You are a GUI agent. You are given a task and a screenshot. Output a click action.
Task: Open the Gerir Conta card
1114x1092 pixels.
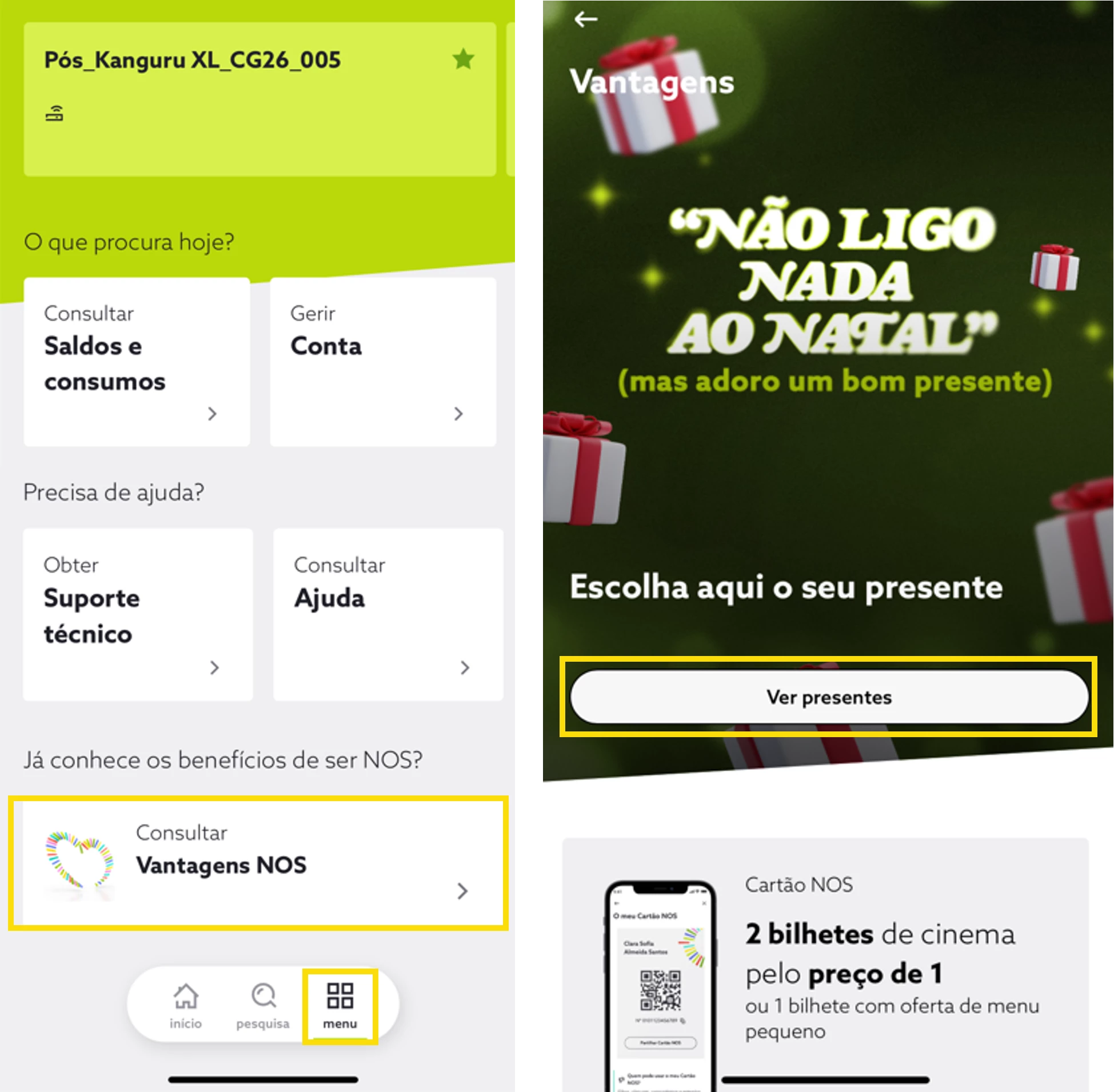[x=382, y=362]
